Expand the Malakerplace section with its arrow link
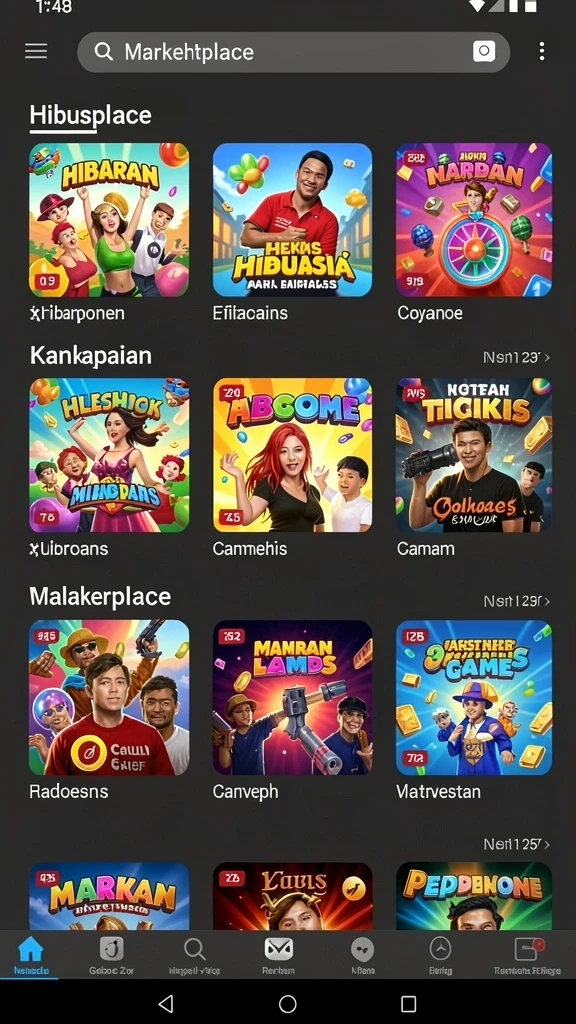576x1024 pixels. pos(516,601)
